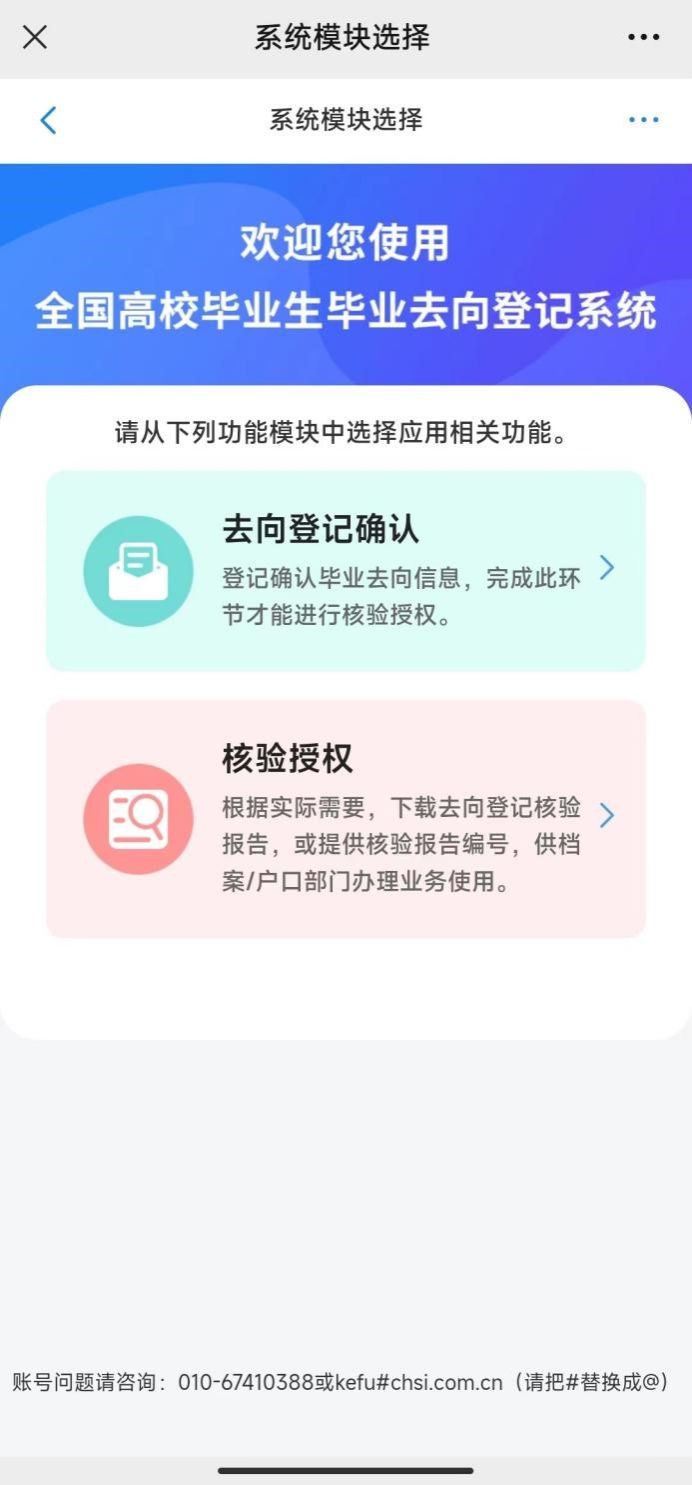Open the black three-dot menu at top
692x1485 pixels.
coord(643,38)
